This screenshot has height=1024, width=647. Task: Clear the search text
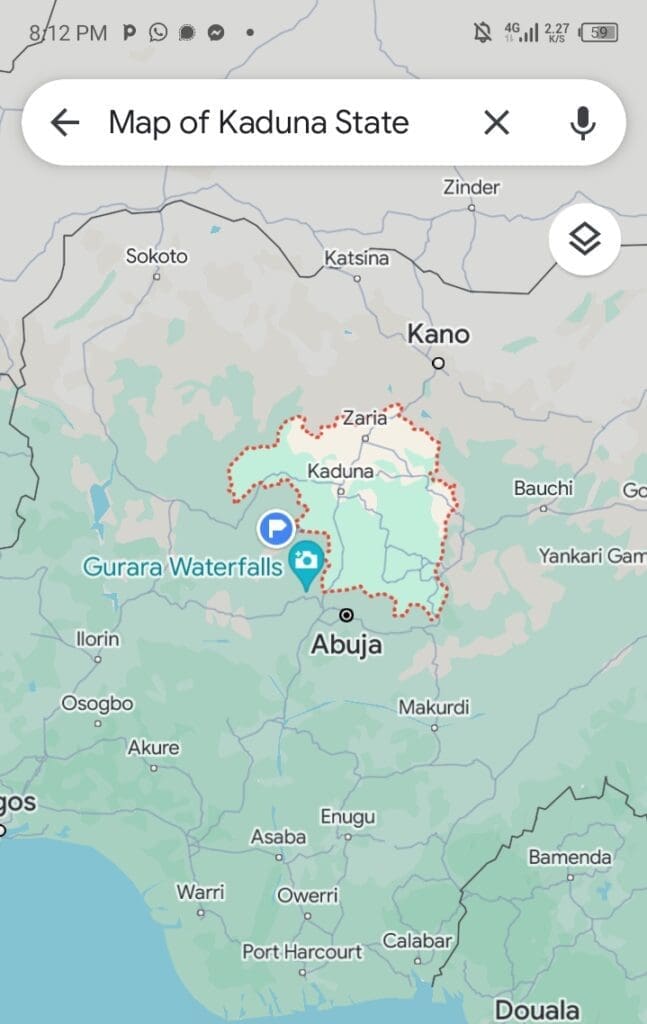pos(496,122)
